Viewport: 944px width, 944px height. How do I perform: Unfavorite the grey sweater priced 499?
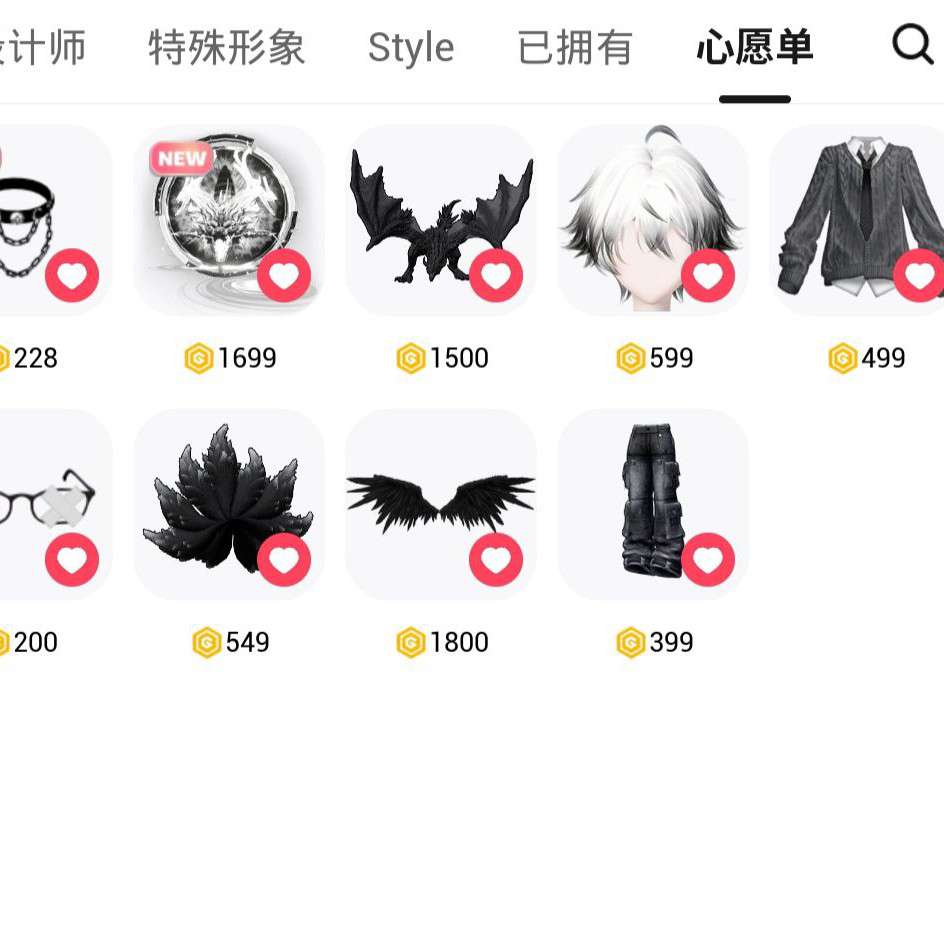920,276
